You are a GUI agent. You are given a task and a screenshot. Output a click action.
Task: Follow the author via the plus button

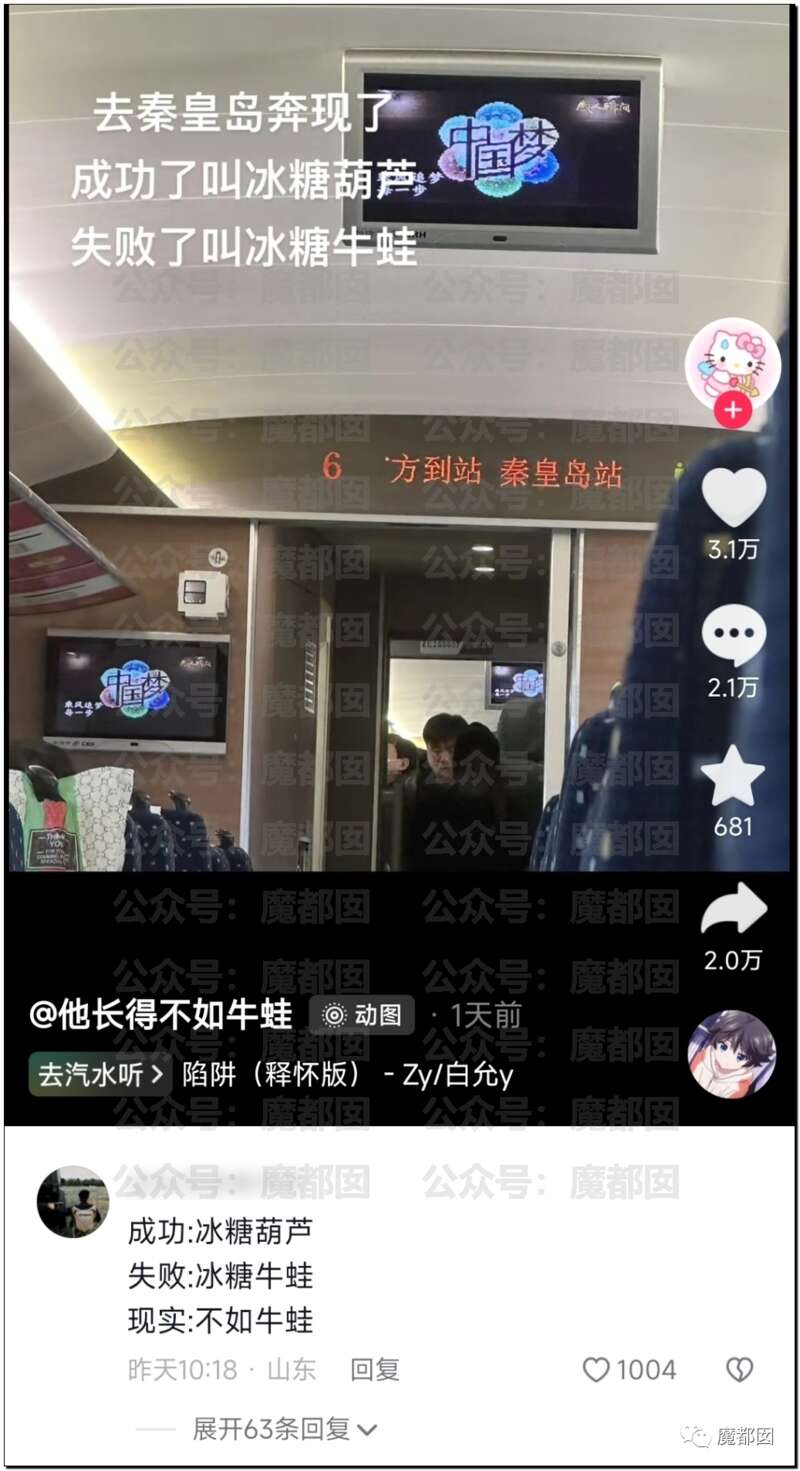point(733,410)
